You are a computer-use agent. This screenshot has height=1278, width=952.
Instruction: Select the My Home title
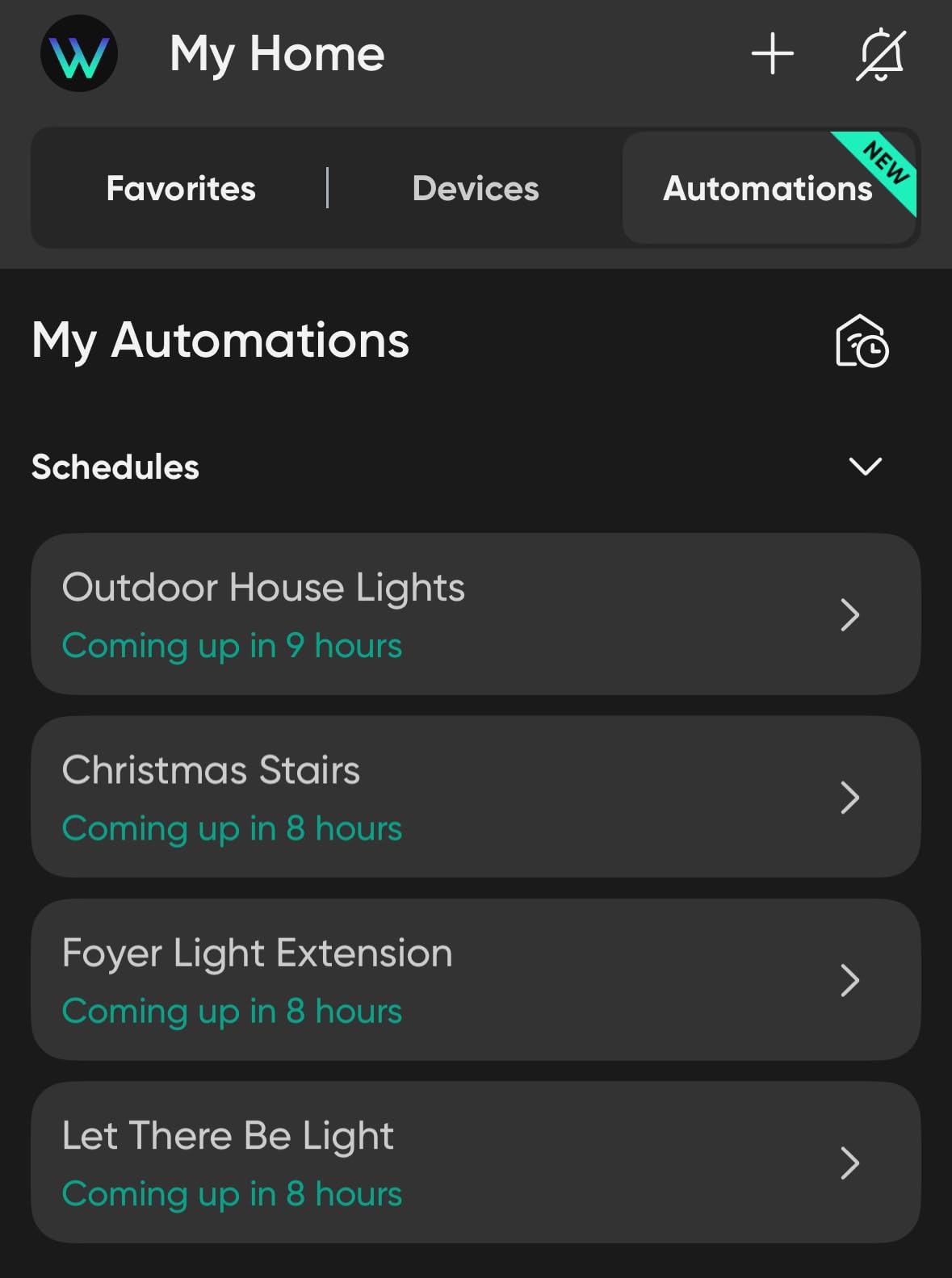pyautogui.click(x=278, y=53)
